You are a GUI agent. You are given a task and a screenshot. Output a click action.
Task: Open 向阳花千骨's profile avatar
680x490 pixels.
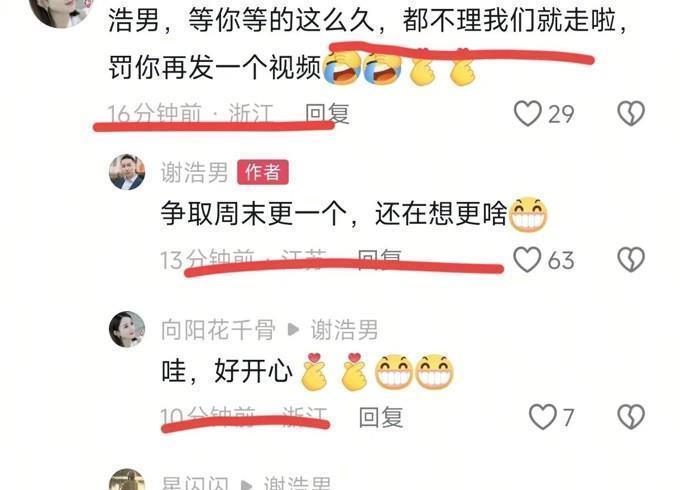coord(127,329)
